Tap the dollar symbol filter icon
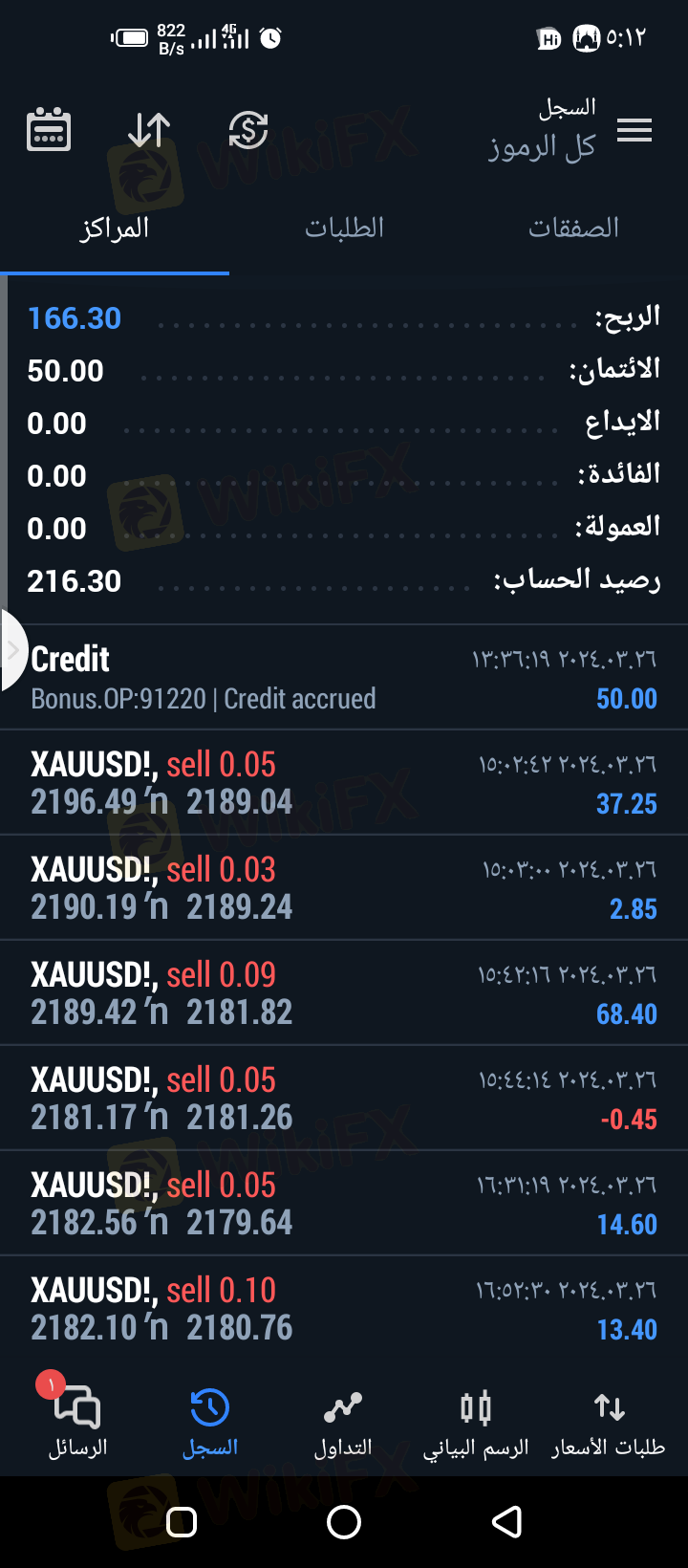The image size is (688, 1568). [248, 130]
